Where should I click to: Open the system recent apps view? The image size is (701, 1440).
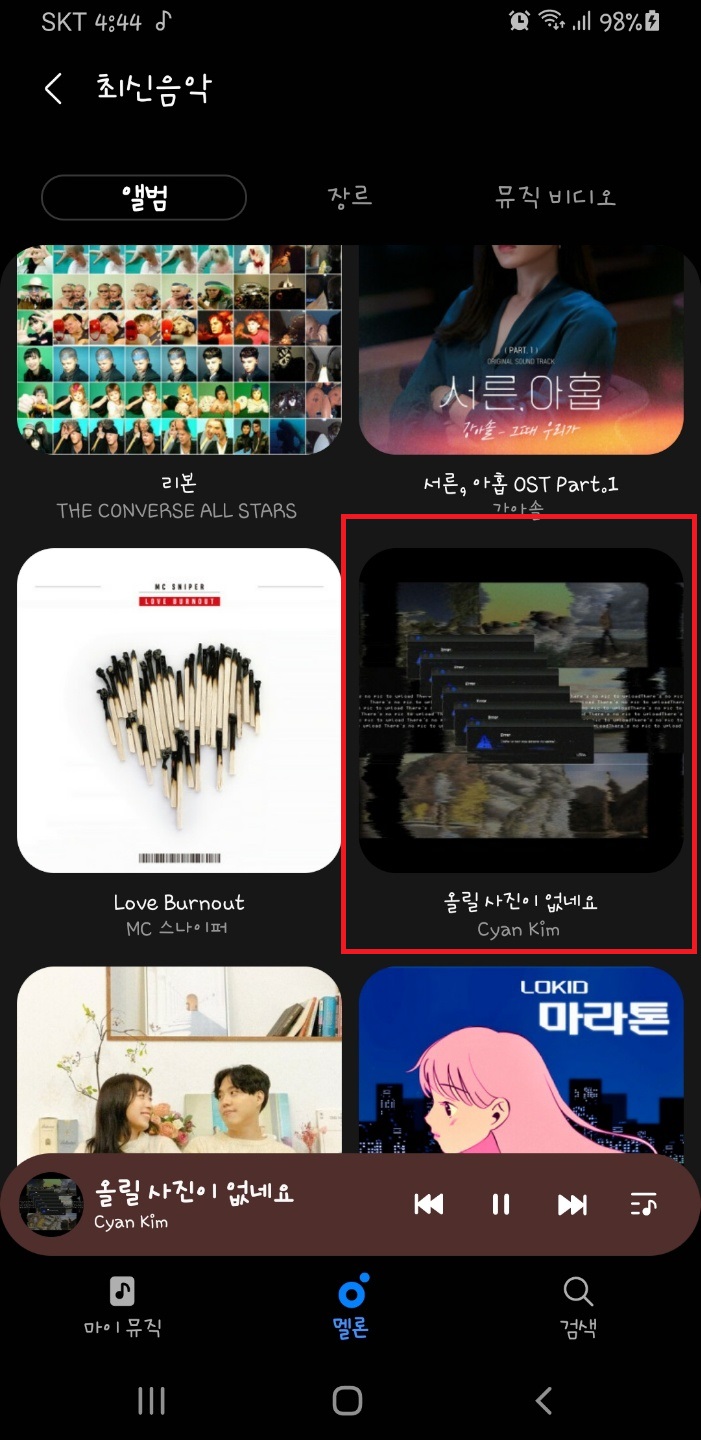coord(151,1401)
